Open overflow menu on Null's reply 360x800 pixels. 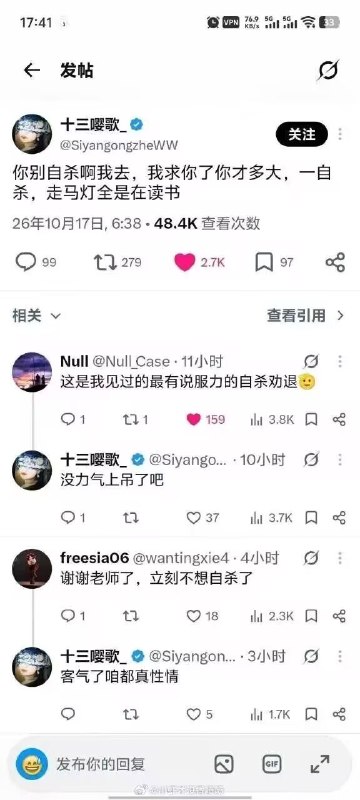(x=340, y=362)
